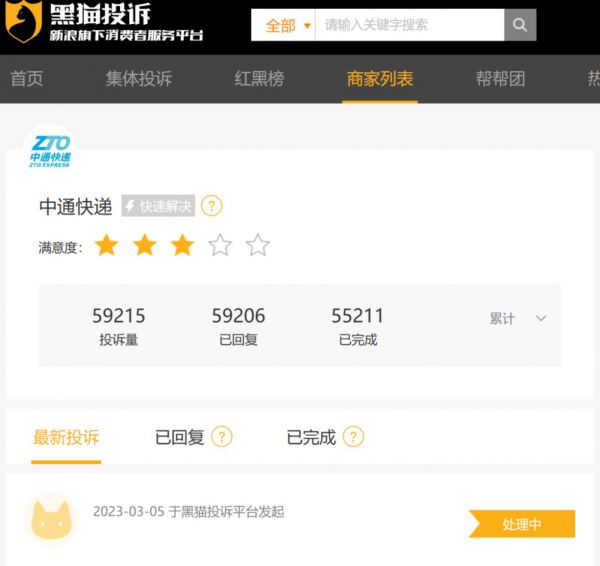
Task: Go to the 首页 tab
Action: pyautogui.click(x=27, y=79)
